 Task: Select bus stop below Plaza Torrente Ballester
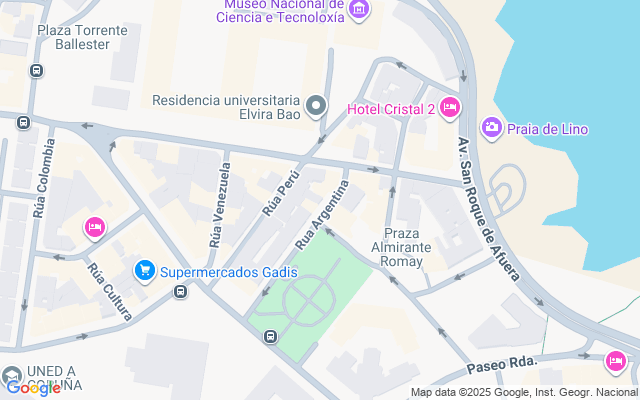pos(36,71)
